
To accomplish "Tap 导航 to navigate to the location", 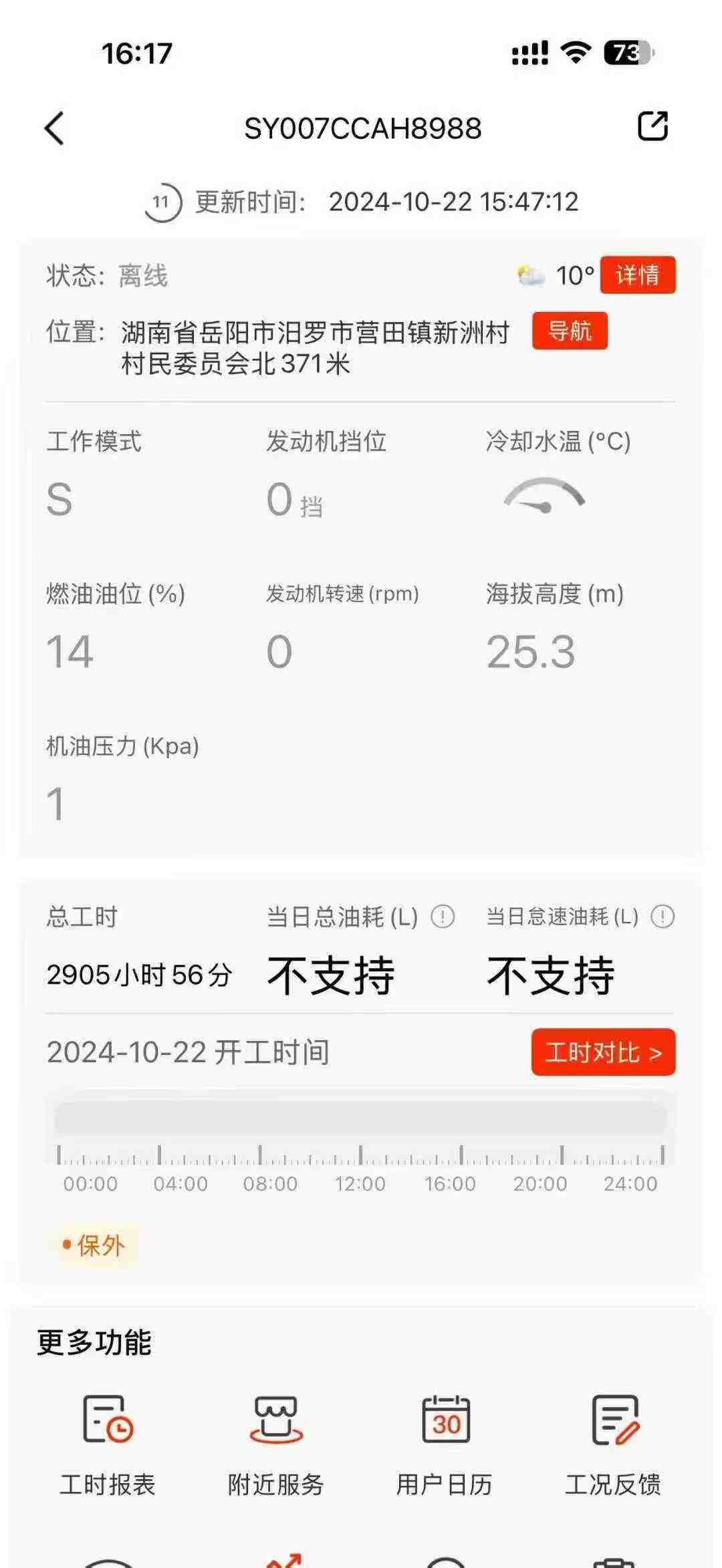I will tap(569, 332).
